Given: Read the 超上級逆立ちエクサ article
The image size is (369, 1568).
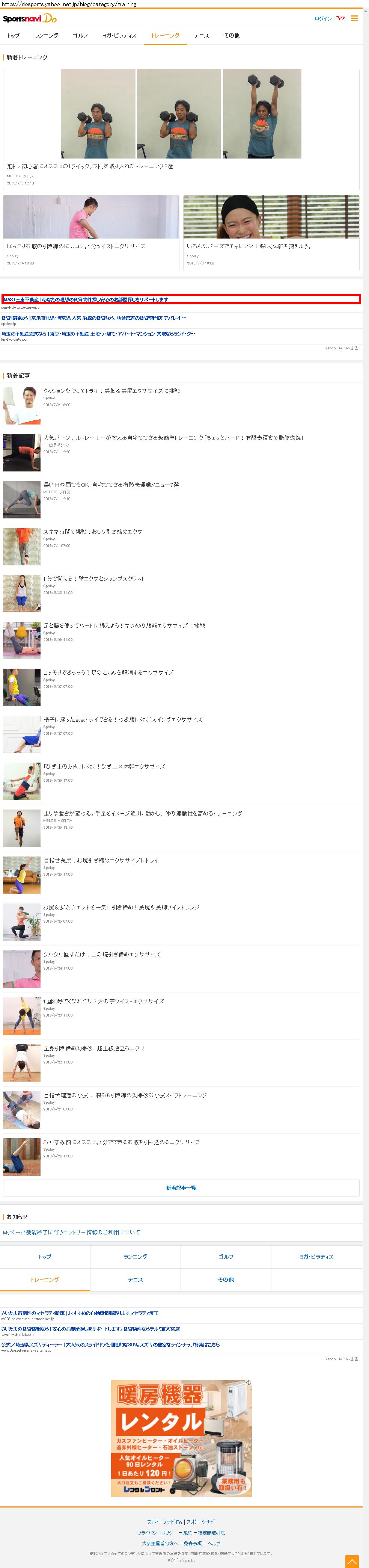Looking at the screenshot, I should click(x=93, y=1048).
